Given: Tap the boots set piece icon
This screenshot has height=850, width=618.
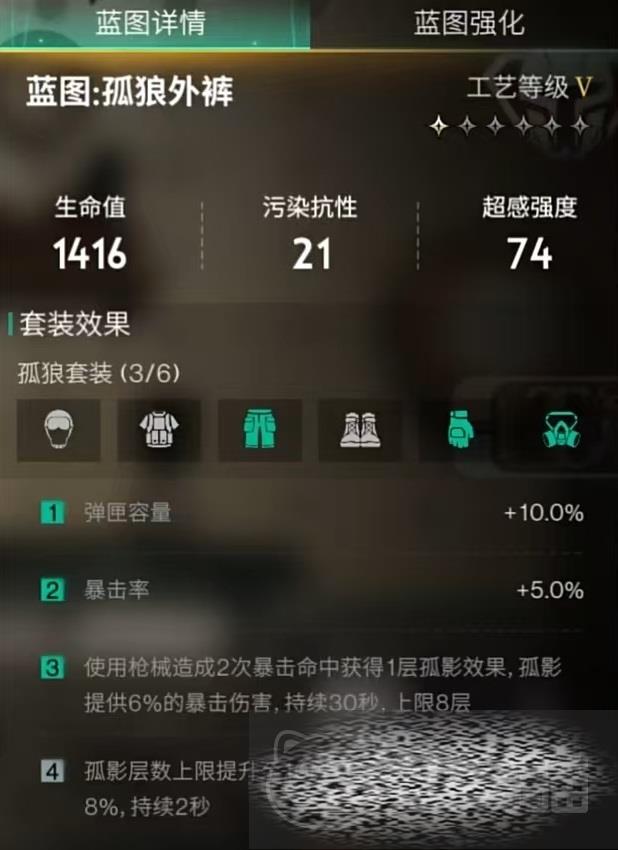Looking at the screenshot, I should pos(359,430).
